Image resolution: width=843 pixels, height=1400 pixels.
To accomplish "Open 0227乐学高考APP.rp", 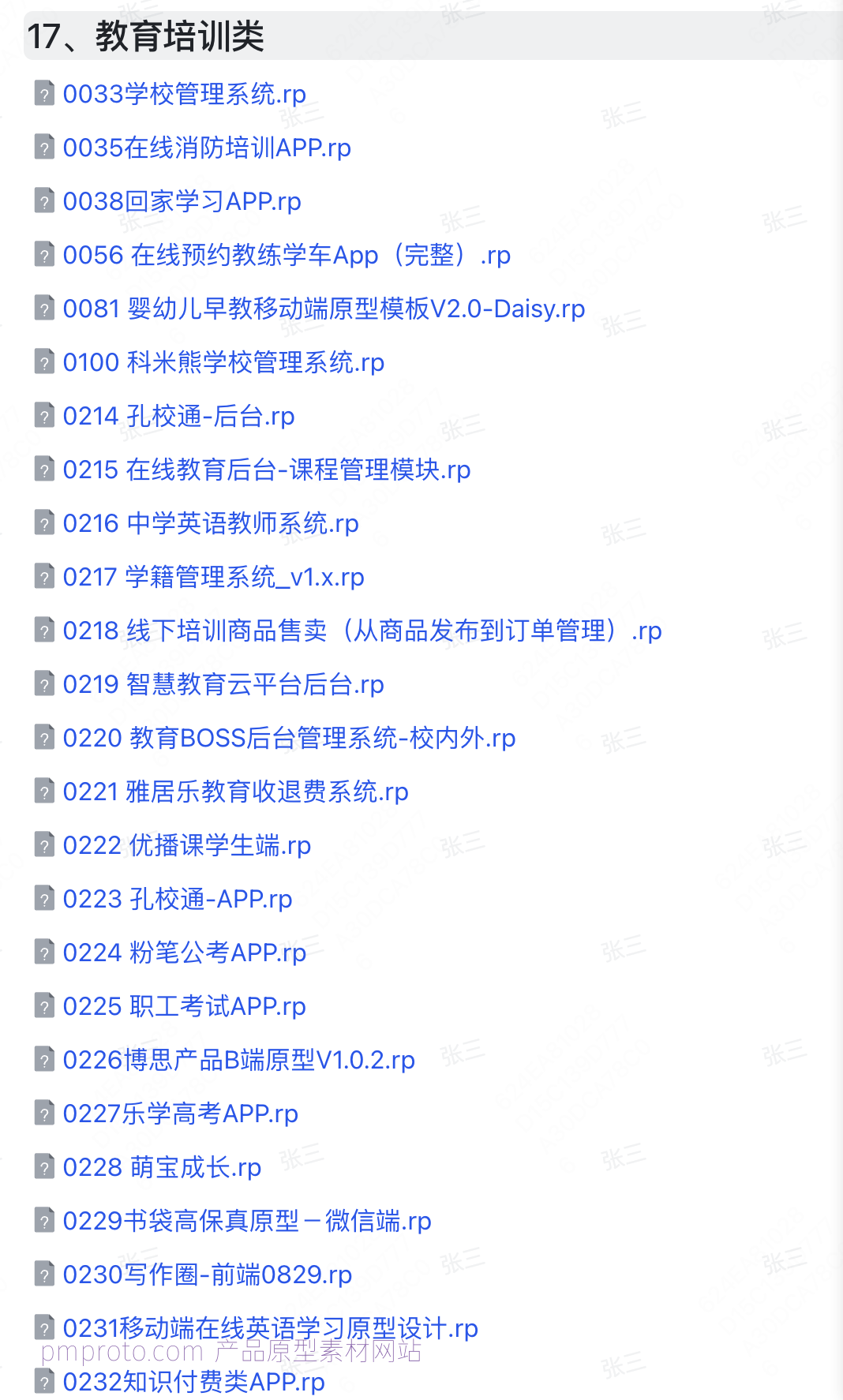I will click(x=180, y=1114).
